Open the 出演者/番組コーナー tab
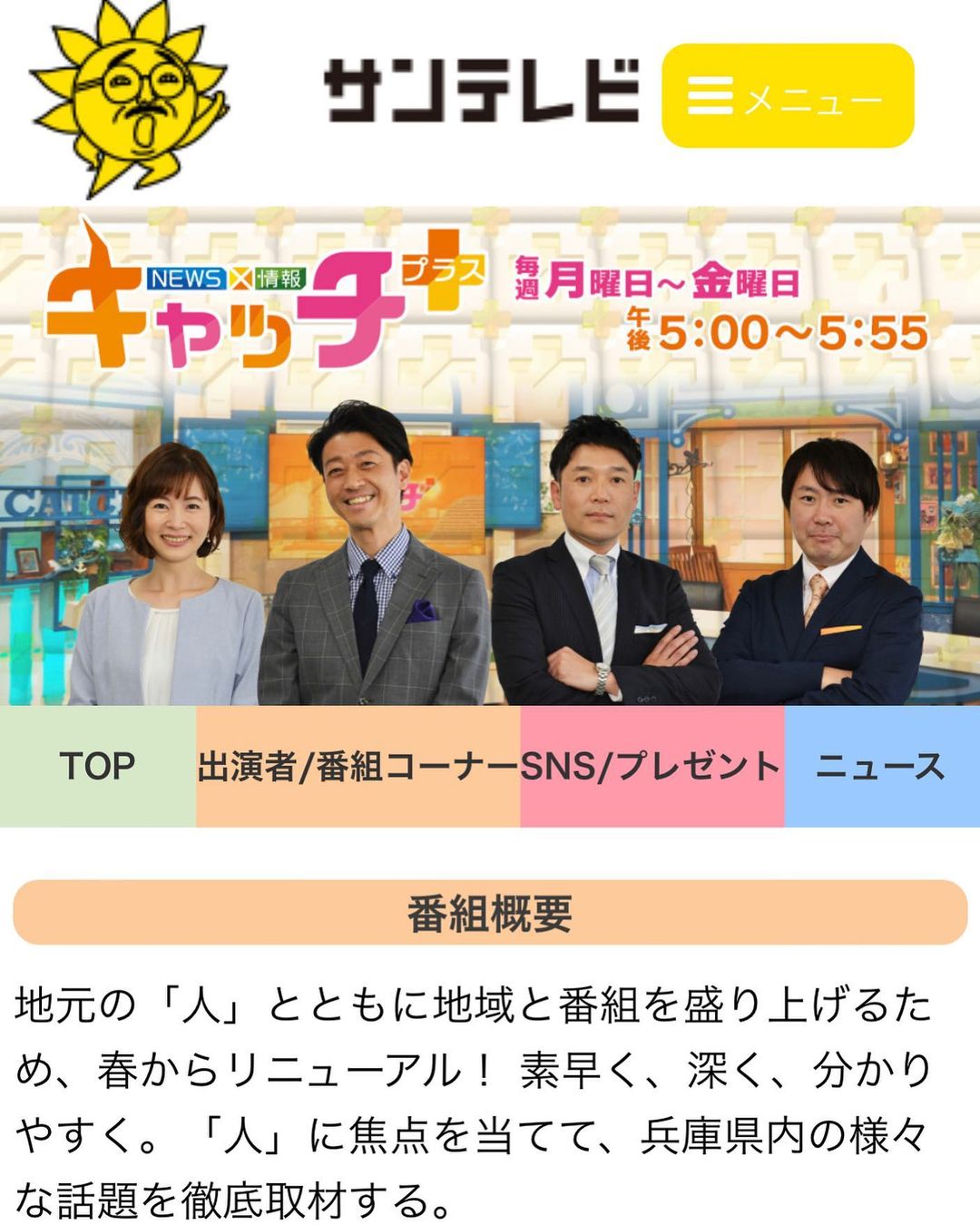Image resolution: width=980 pixels, height=1225 pixels. coord(358,767)
